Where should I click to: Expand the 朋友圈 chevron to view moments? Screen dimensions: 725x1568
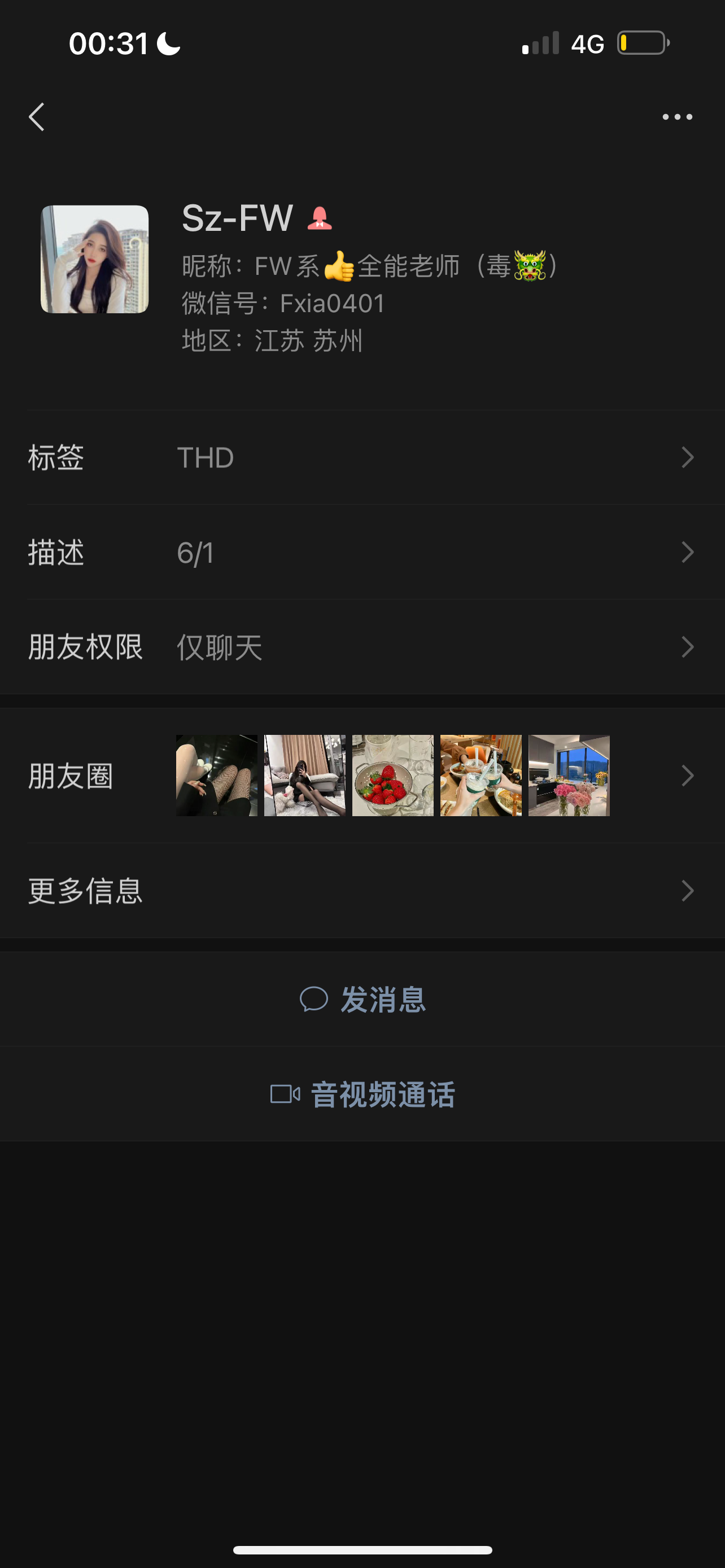(687, 776)
